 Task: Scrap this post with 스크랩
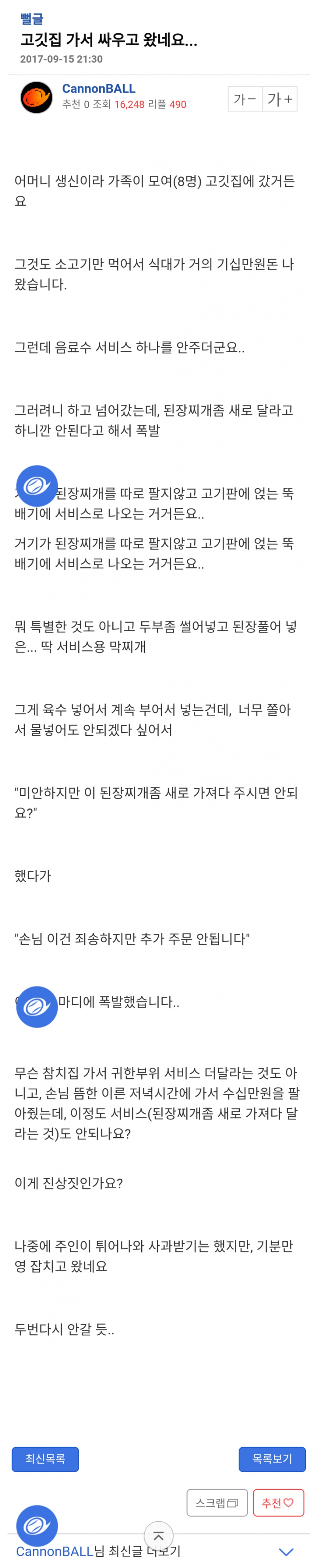pos(217,1503)
